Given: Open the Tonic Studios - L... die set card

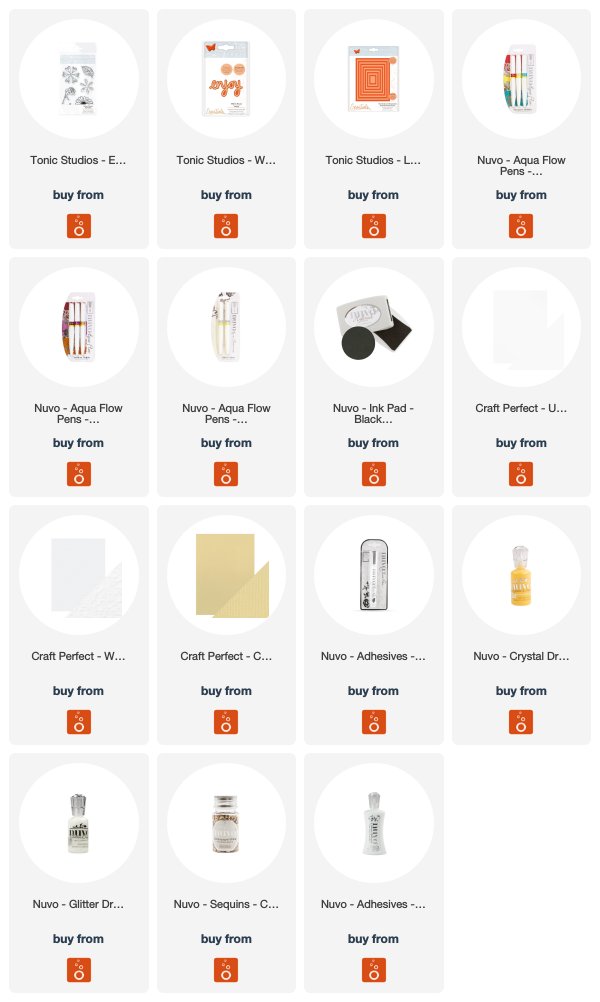Looking at the screenshot, I should (x=373, y=128).
